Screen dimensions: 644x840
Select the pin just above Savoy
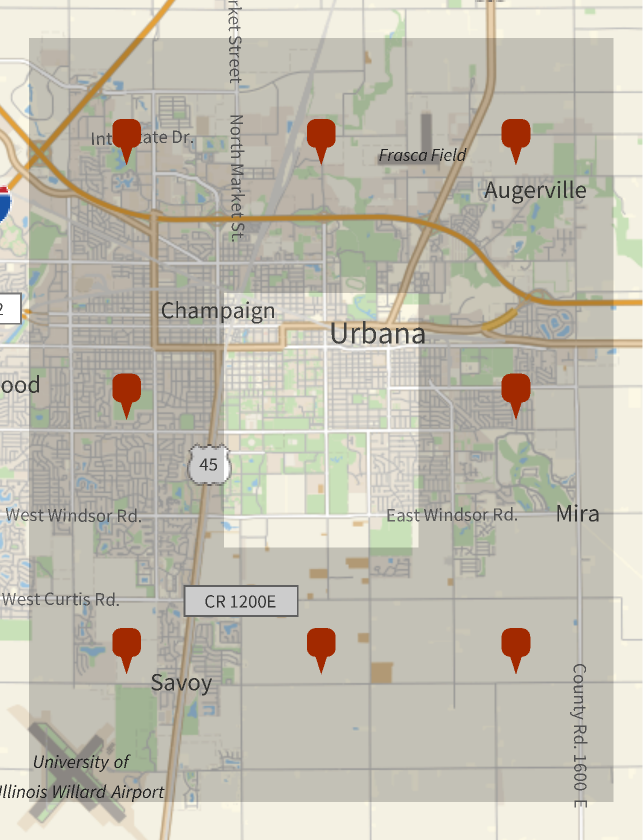(127, 646)
